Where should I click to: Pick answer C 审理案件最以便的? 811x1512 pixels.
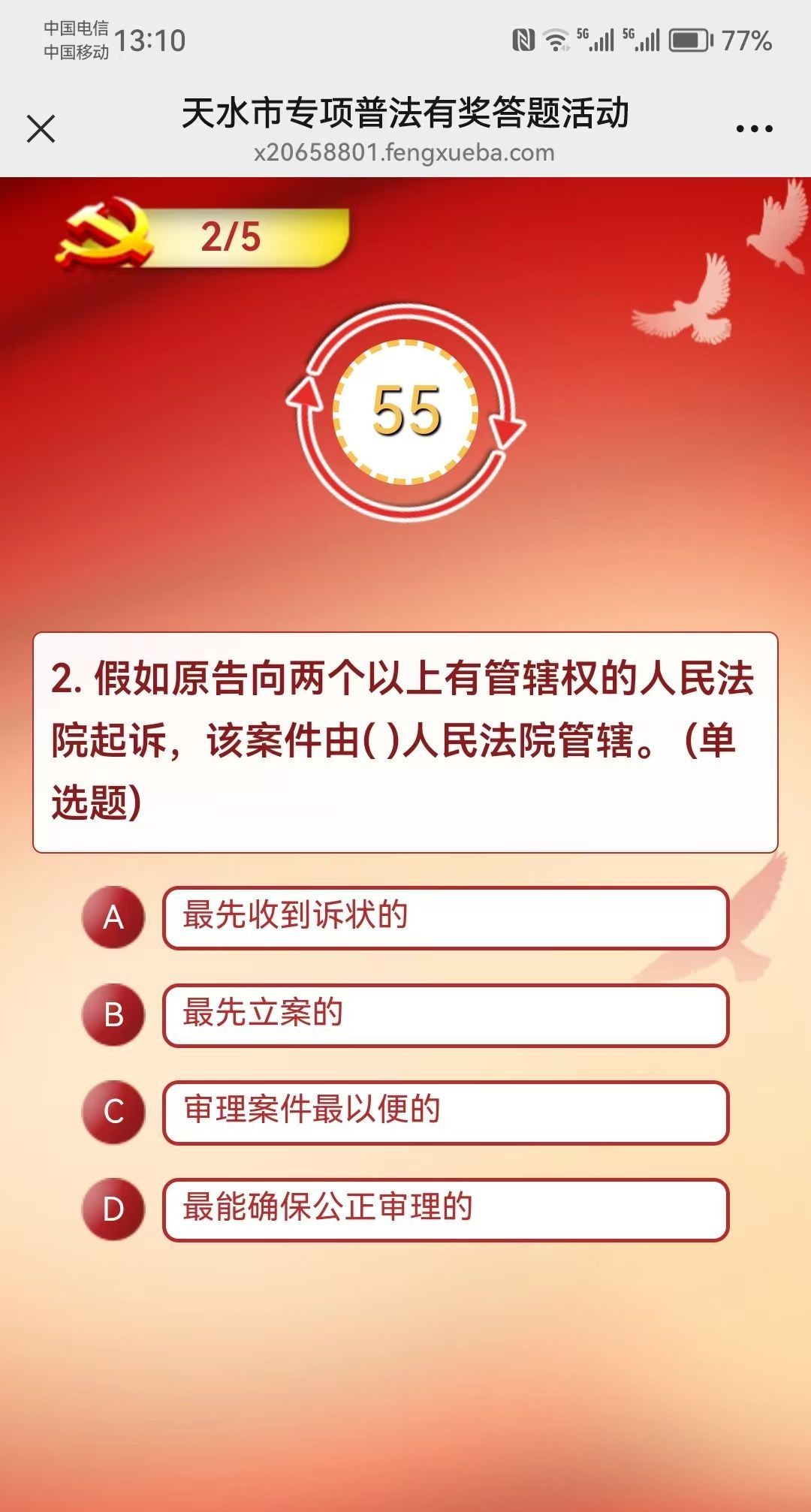[445, 1112]
